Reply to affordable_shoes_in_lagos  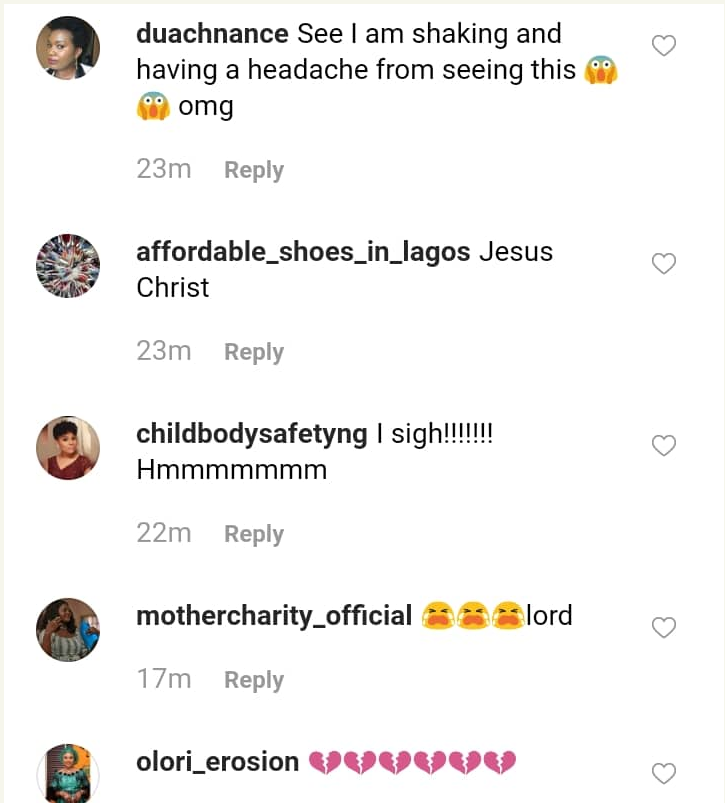coord(254,352)
